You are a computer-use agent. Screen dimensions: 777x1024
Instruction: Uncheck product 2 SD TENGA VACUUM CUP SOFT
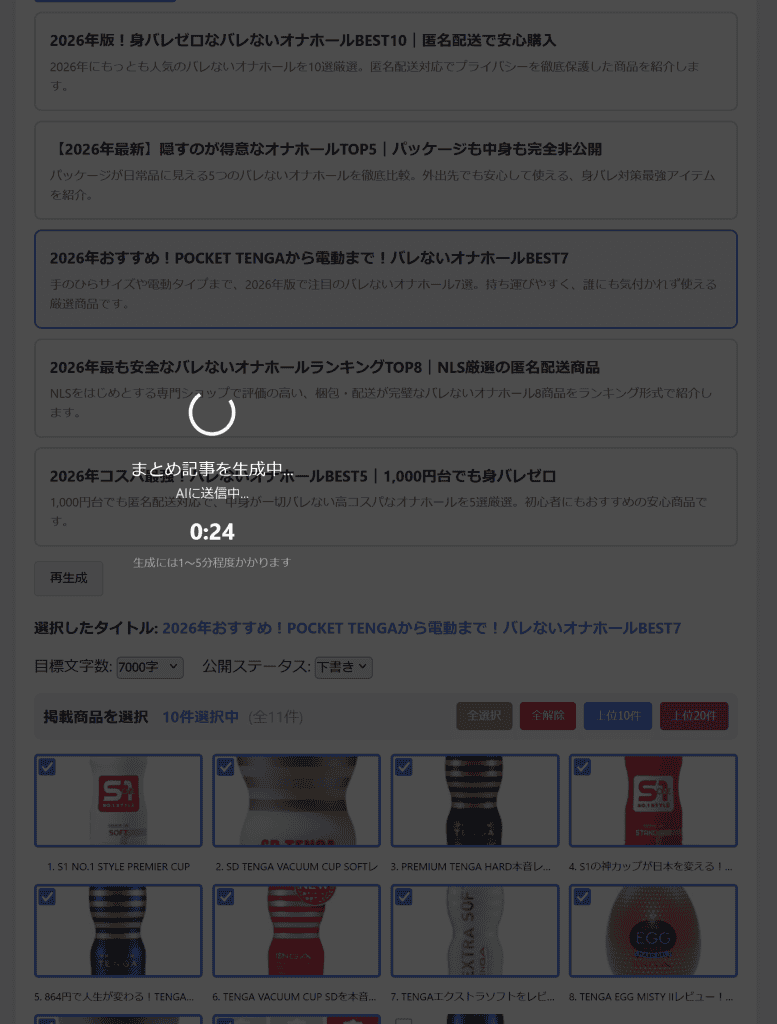tap(225, 767)
